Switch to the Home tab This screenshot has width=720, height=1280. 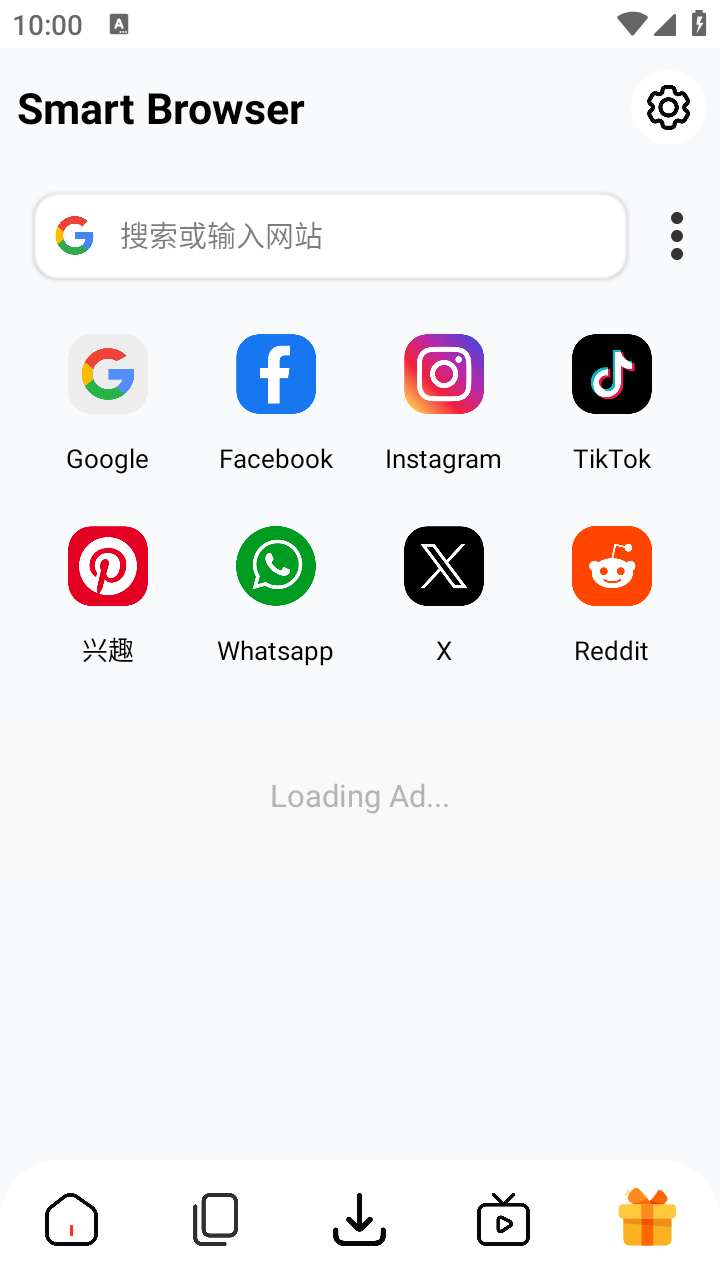[71, 1219]
